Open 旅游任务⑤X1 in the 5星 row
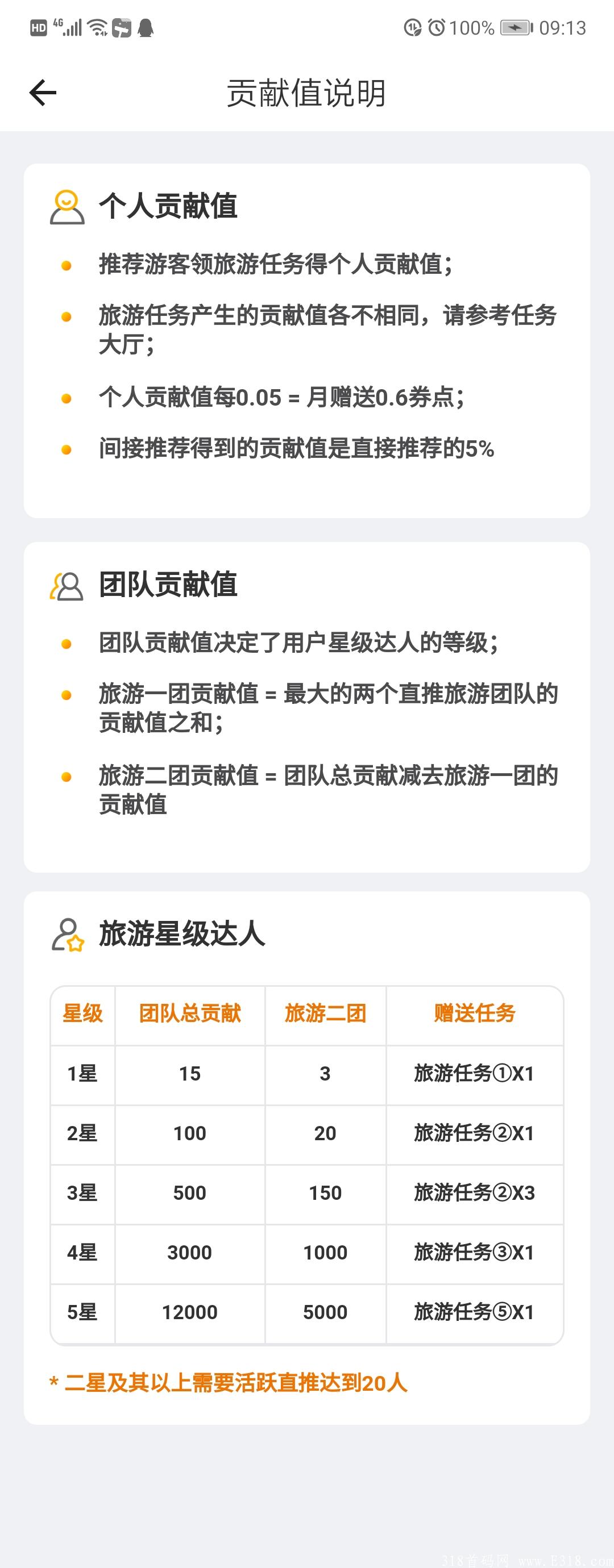This screenshot has width=614, height=1568. [475, 1312]
